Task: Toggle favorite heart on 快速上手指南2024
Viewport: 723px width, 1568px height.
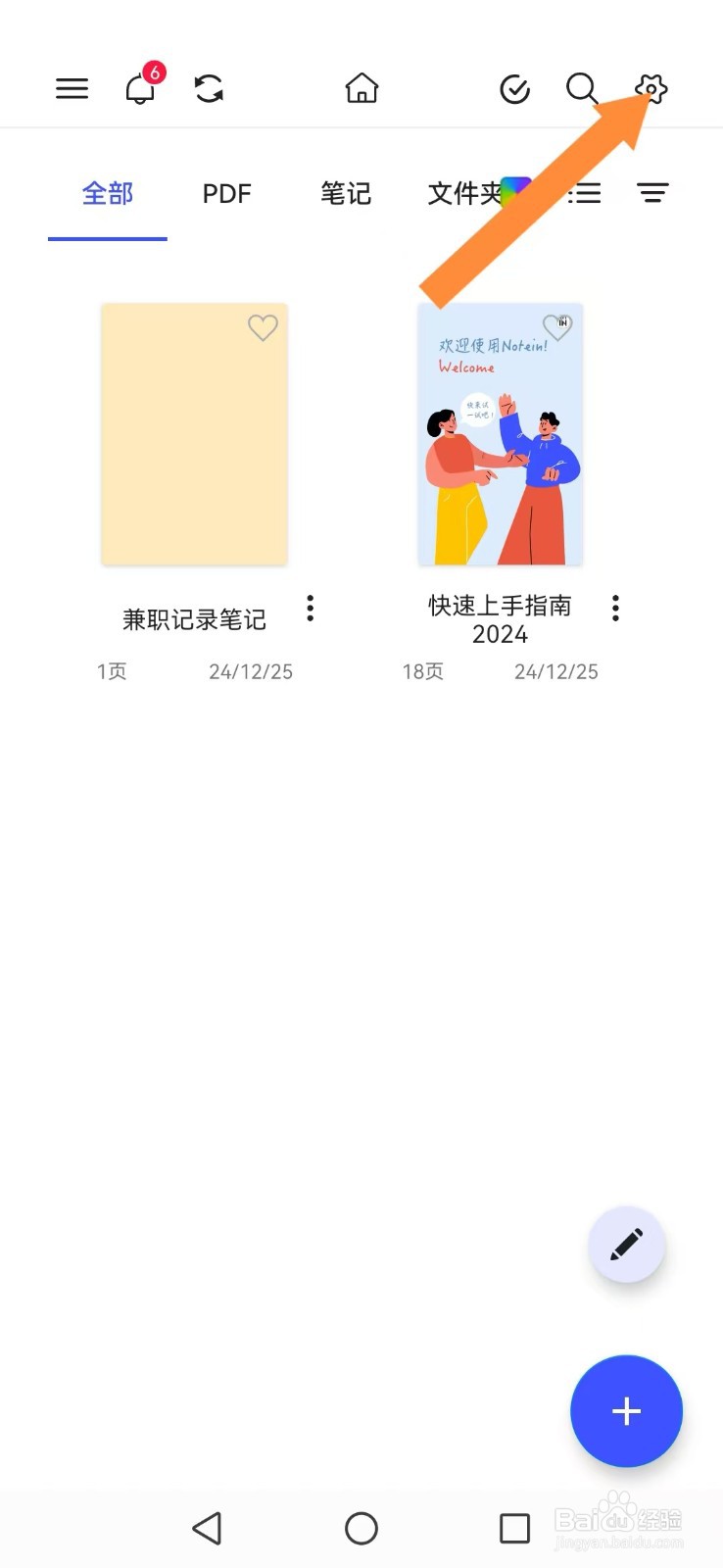Action: (557, 328)
